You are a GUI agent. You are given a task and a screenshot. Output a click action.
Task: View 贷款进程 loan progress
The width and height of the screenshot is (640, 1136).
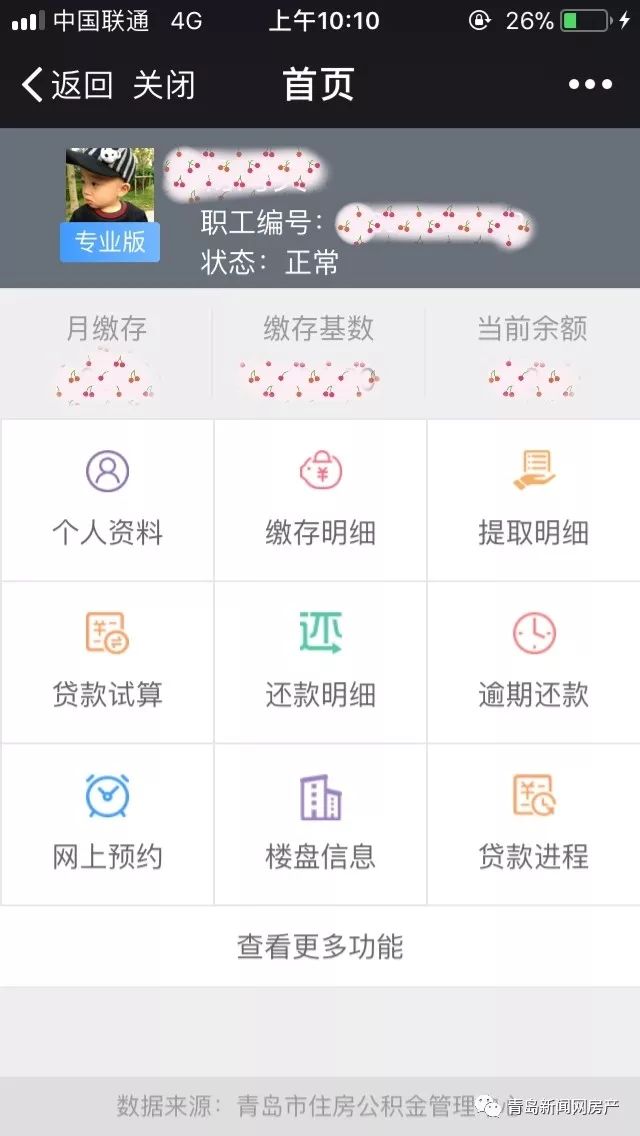tap(533, 824)
